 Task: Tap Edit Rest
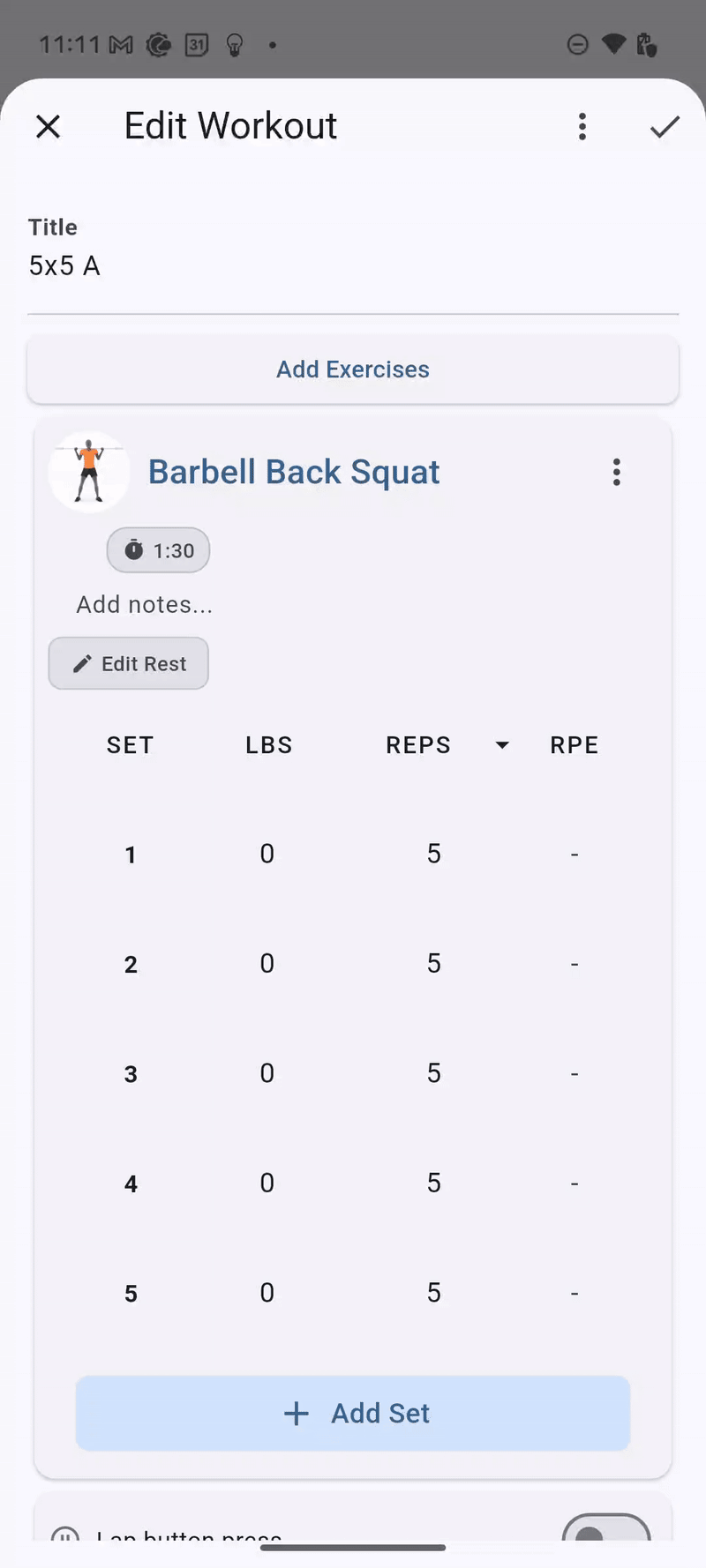pos(129,663)
